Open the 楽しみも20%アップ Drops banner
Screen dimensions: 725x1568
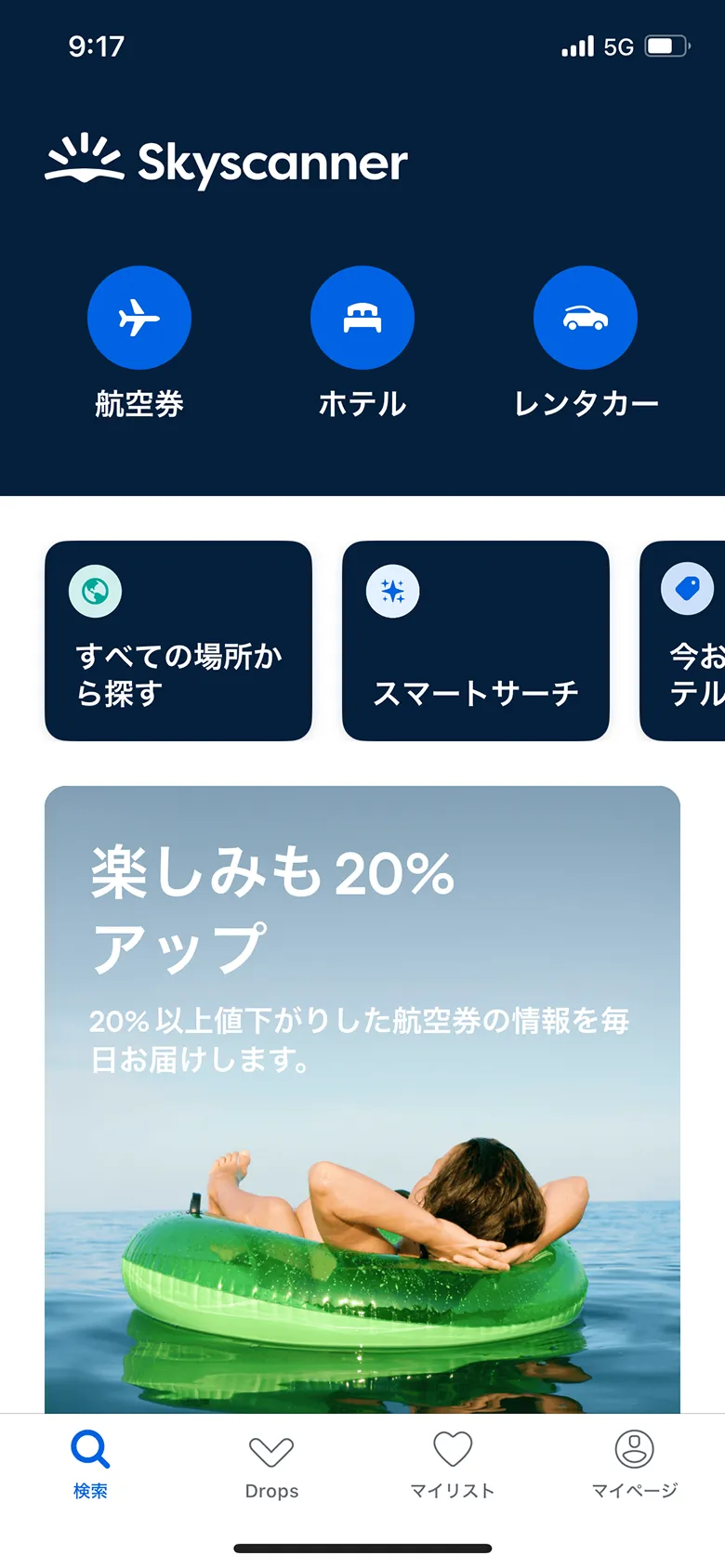click(362, 1068)
